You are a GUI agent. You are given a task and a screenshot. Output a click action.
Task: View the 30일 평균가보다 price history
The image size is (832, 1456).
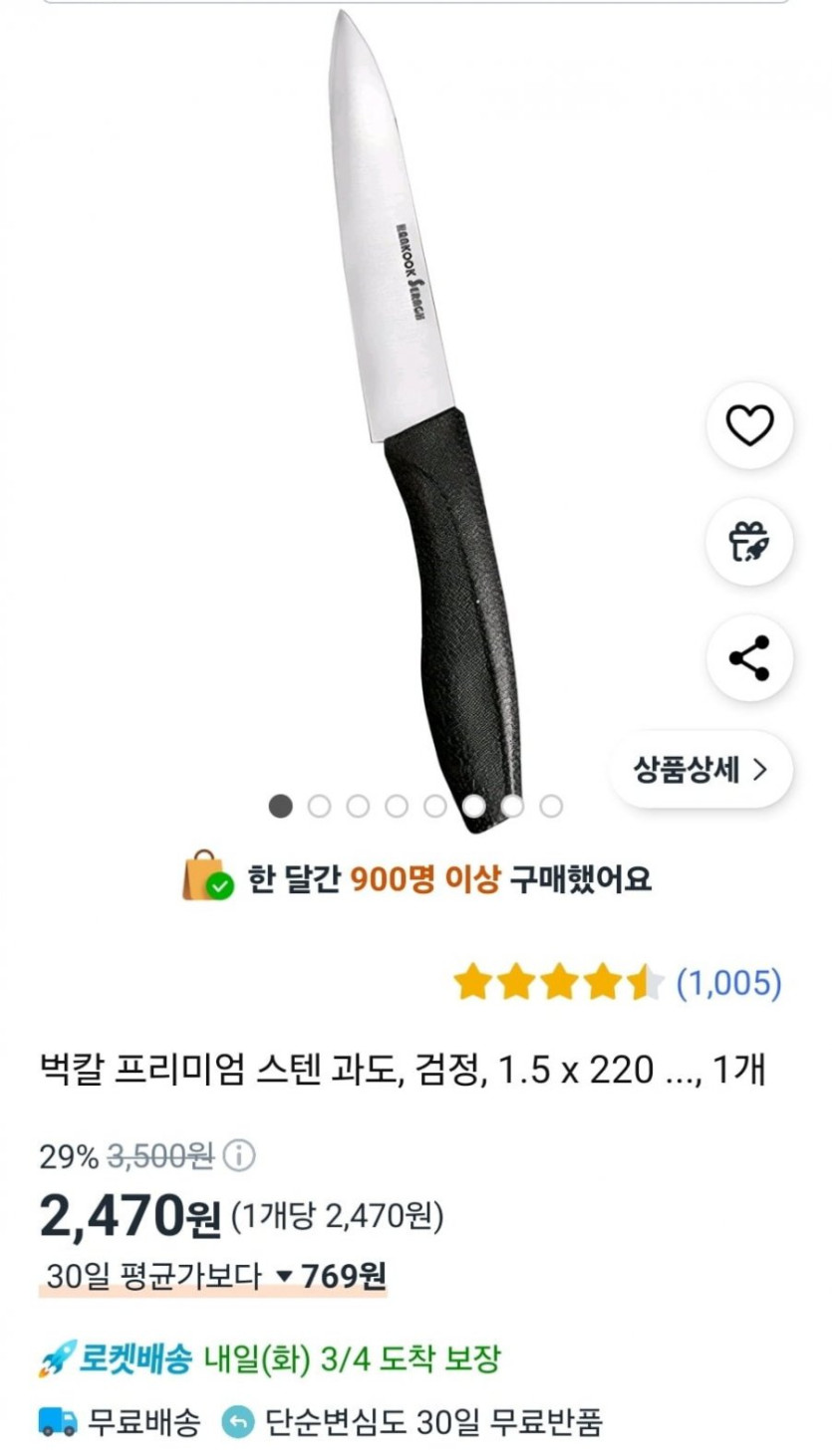[x=214, y=1276]
